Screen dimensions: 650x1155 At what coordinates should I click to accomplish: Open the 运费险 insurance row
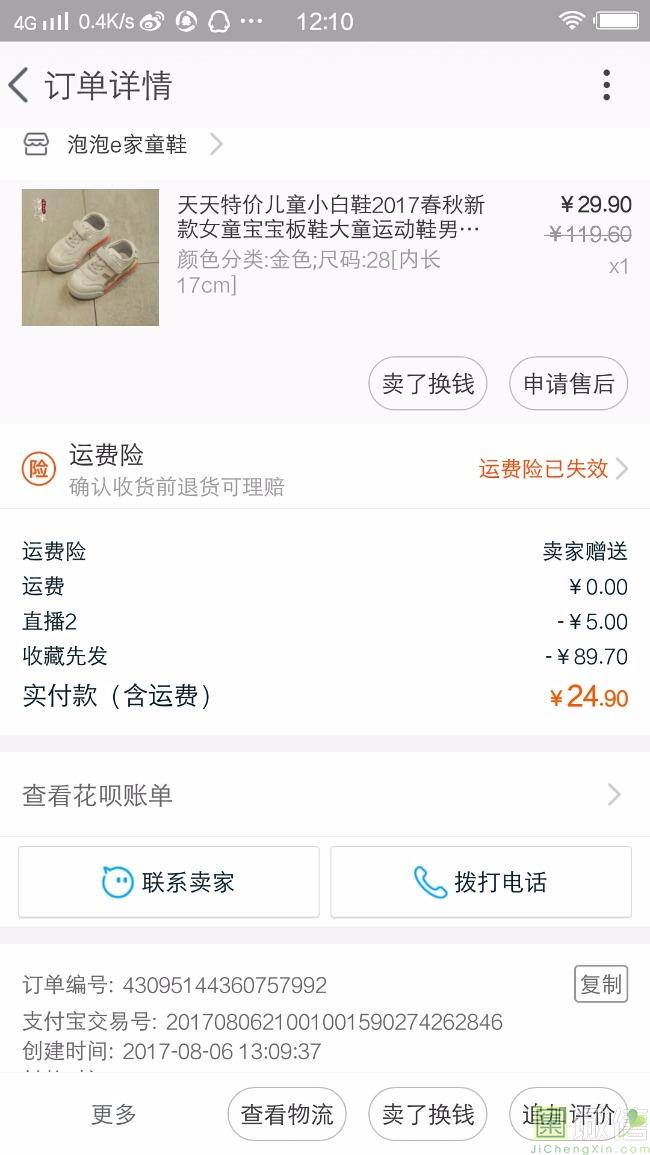pyautogui.click(x=325, y=469)
